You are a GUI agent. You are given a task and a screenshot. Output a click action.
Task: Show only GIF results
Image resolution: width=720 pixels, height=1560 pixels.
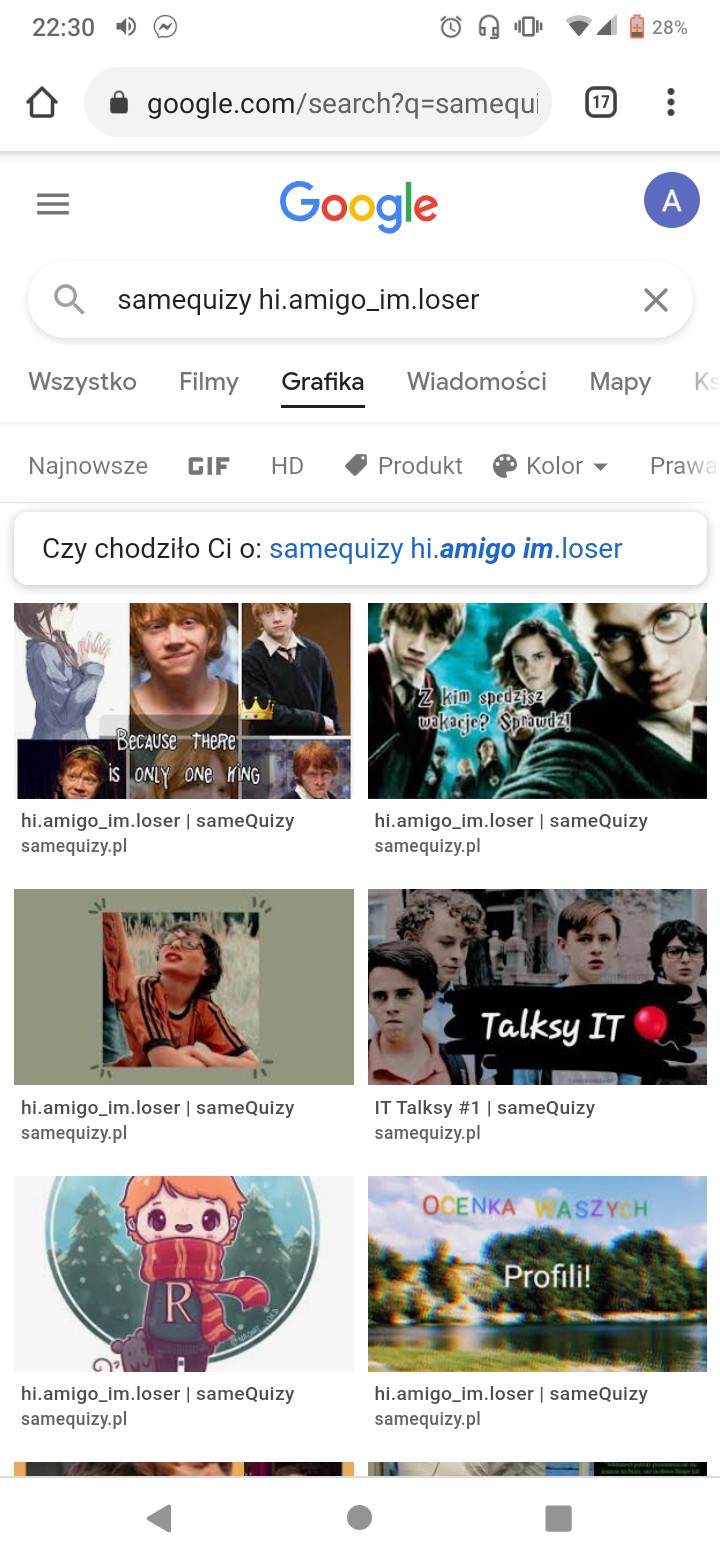pos(209,466)
